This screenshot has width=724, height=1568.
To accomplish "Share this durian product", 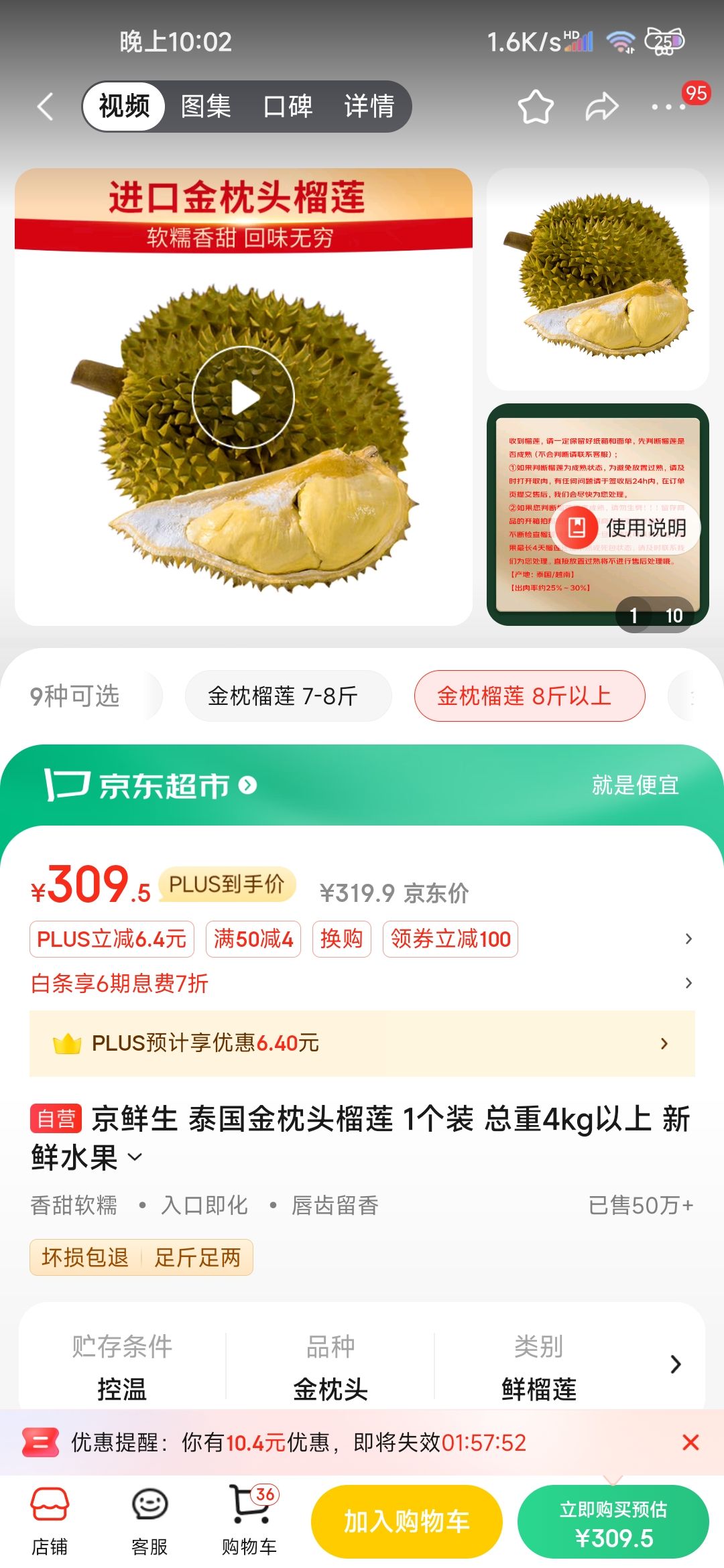I will pos(601,107).
